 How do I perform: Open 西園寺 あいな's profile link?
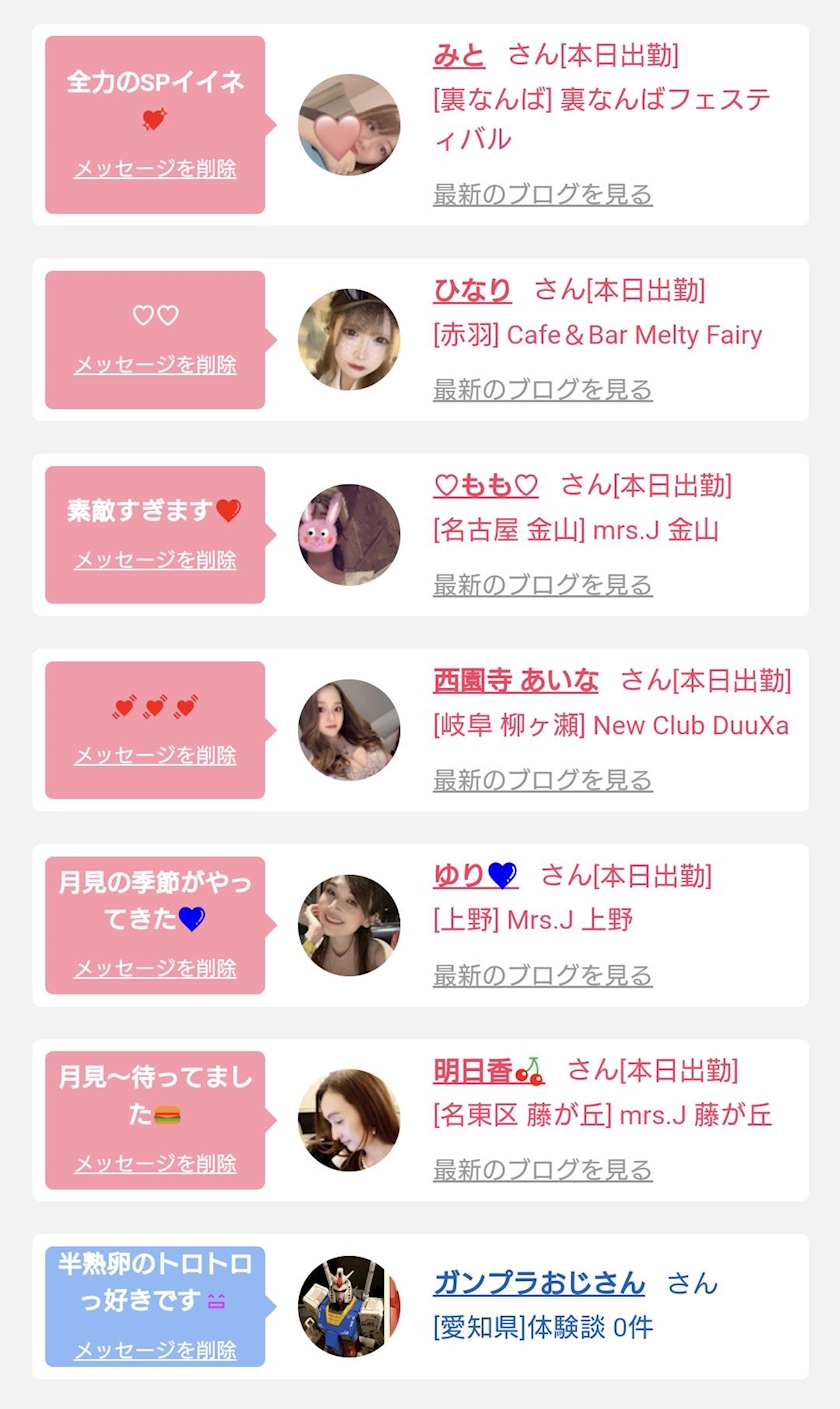515,681
